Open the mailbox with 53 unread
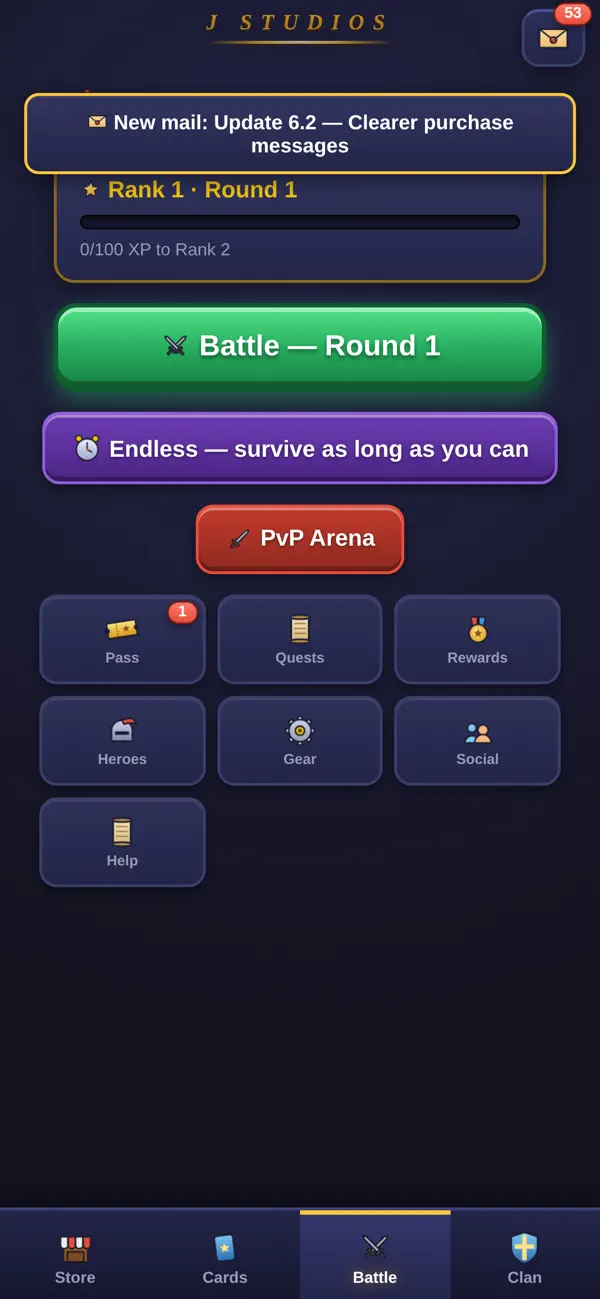The height and width of the screenshot is (1299, 600). click(x=553, y=38)
